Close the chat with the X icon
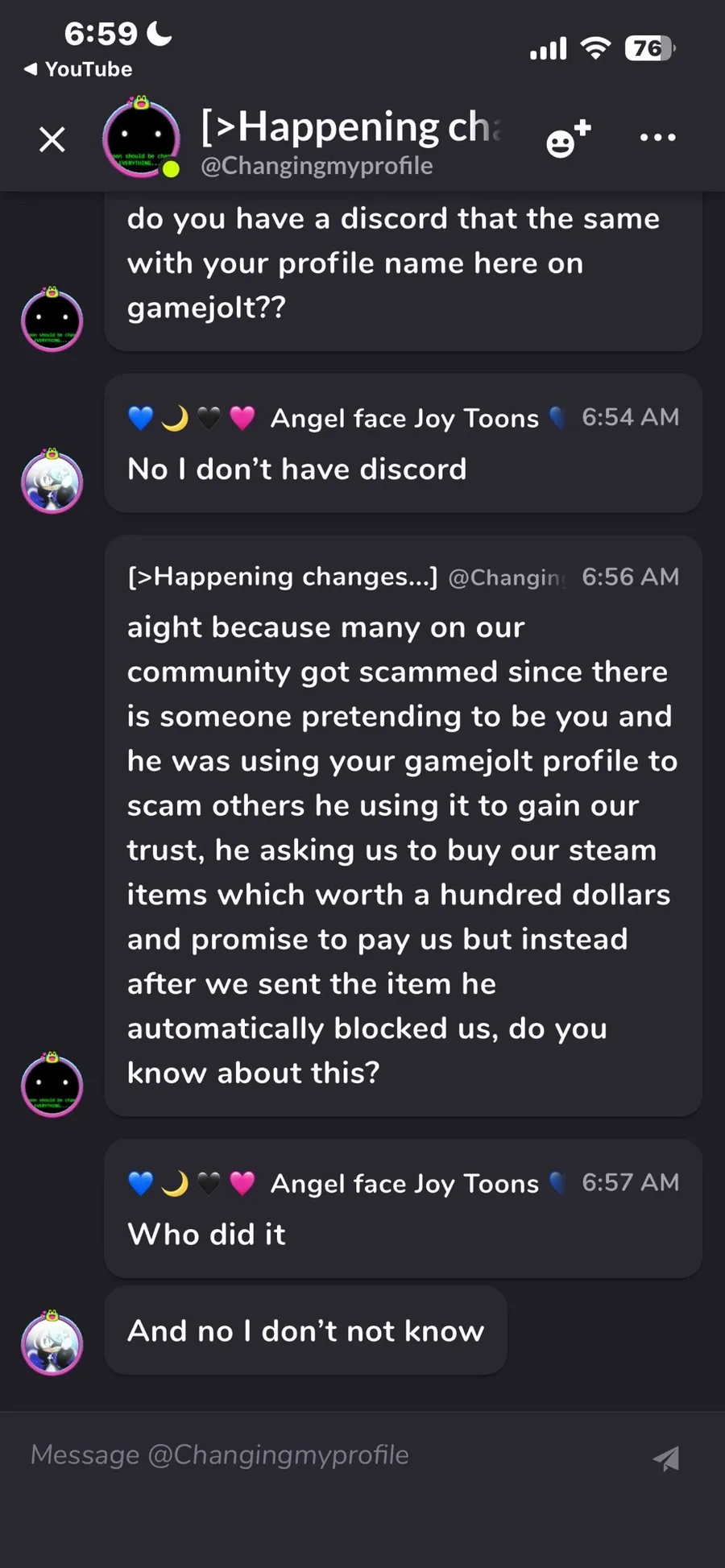The width and height of the screenshot is (725, 1568). pyautogui.click(x=52, y=140)
